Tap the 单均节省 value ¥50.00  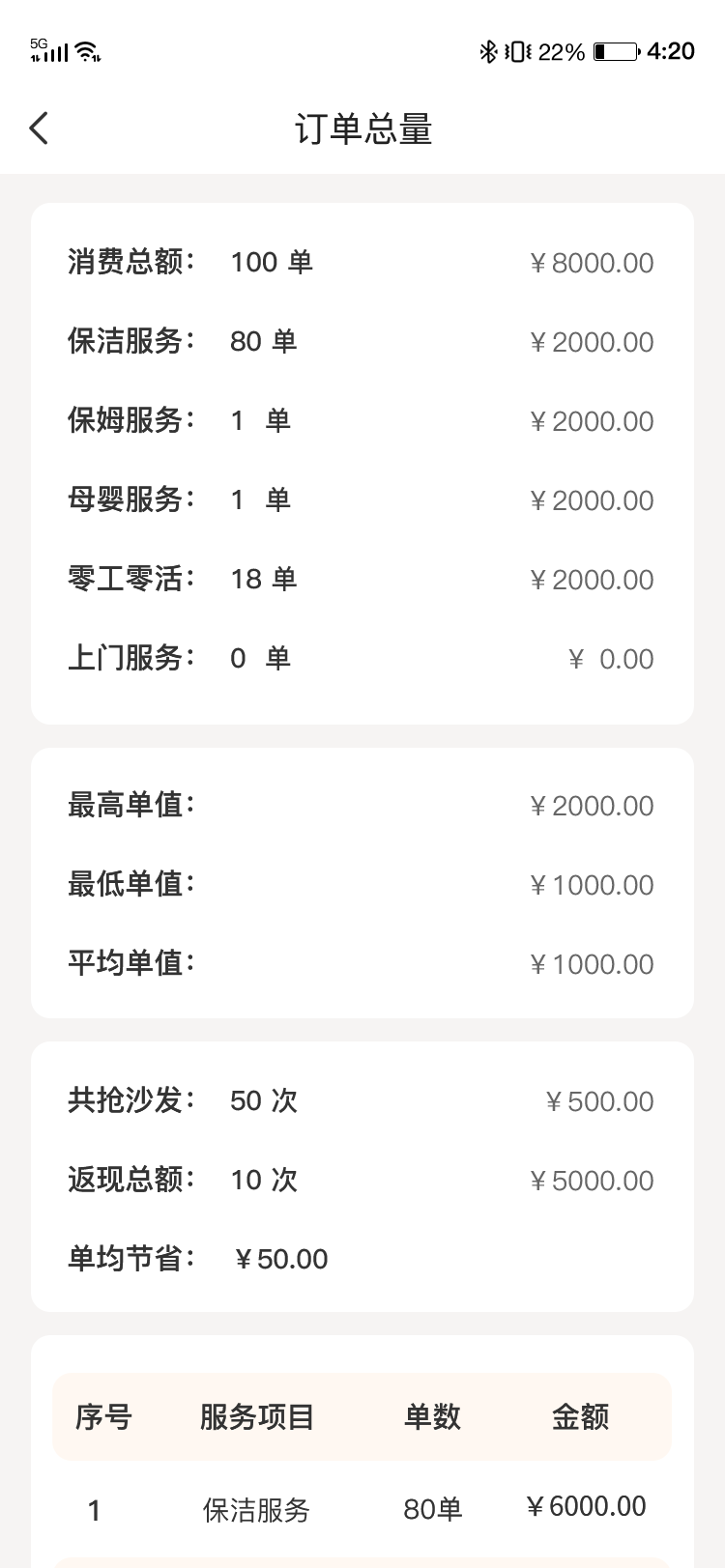click(279, 1259)
